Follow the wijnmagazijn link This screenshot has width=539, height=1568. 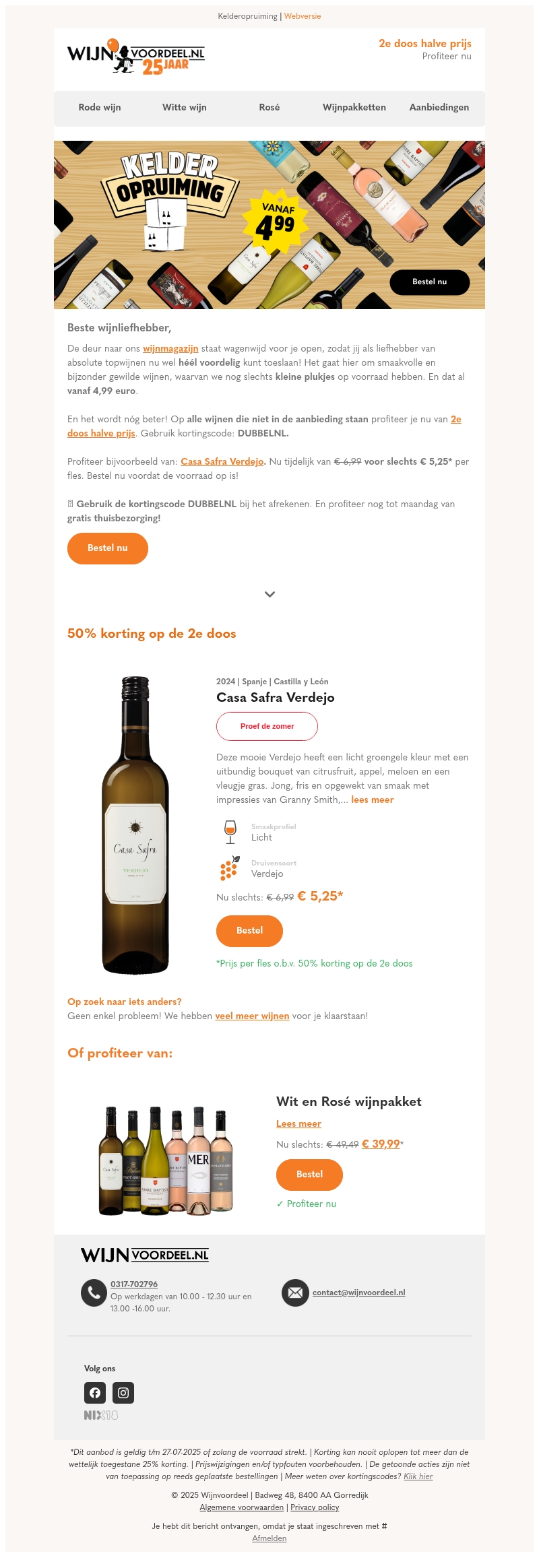pyautogui.click(x=170, y=348)
